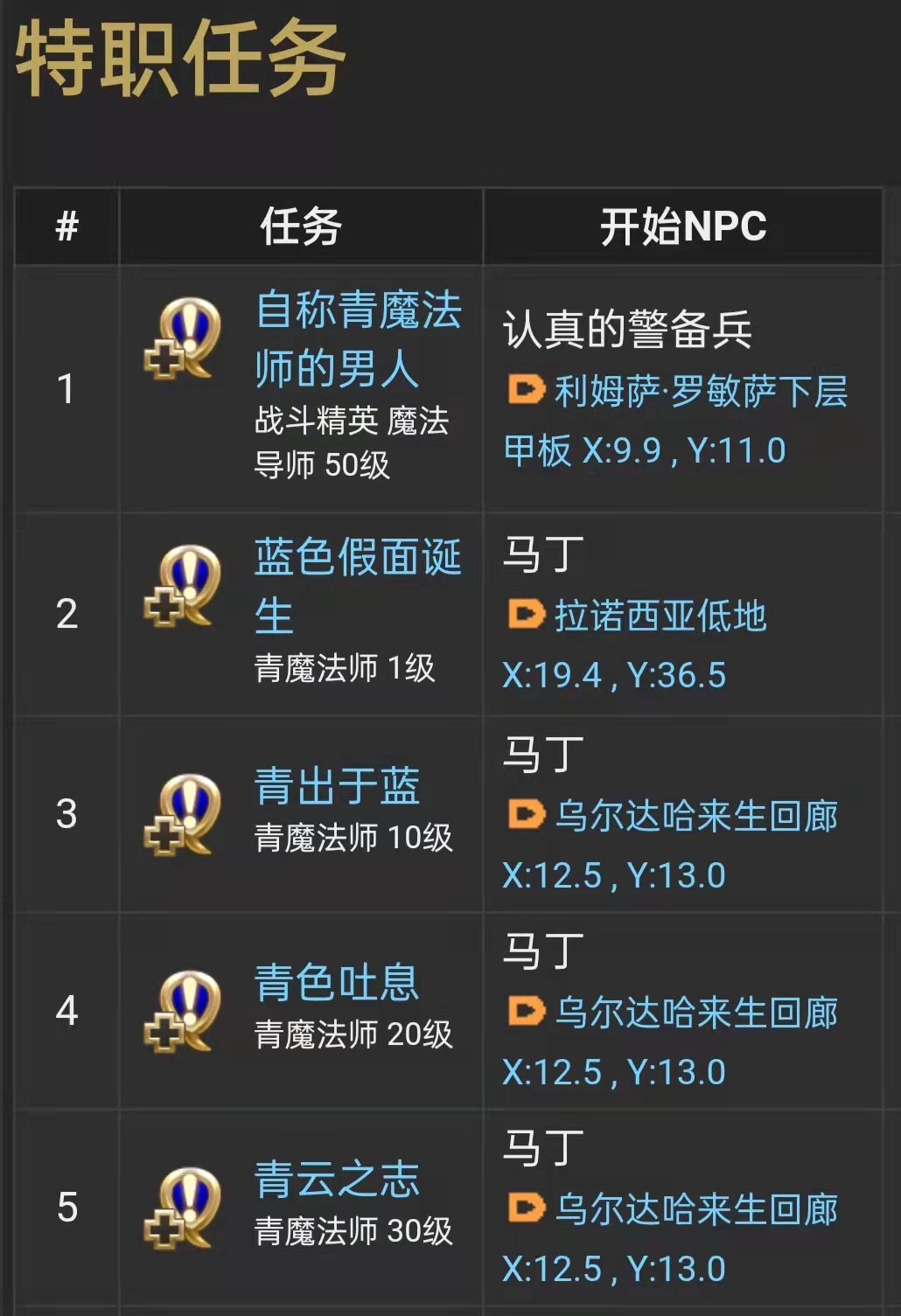Open the location link 利姆萨·罗敏萨下层甲板
Image resolution: width=901 pixels, height=1316 pixels.
[700, 392]
